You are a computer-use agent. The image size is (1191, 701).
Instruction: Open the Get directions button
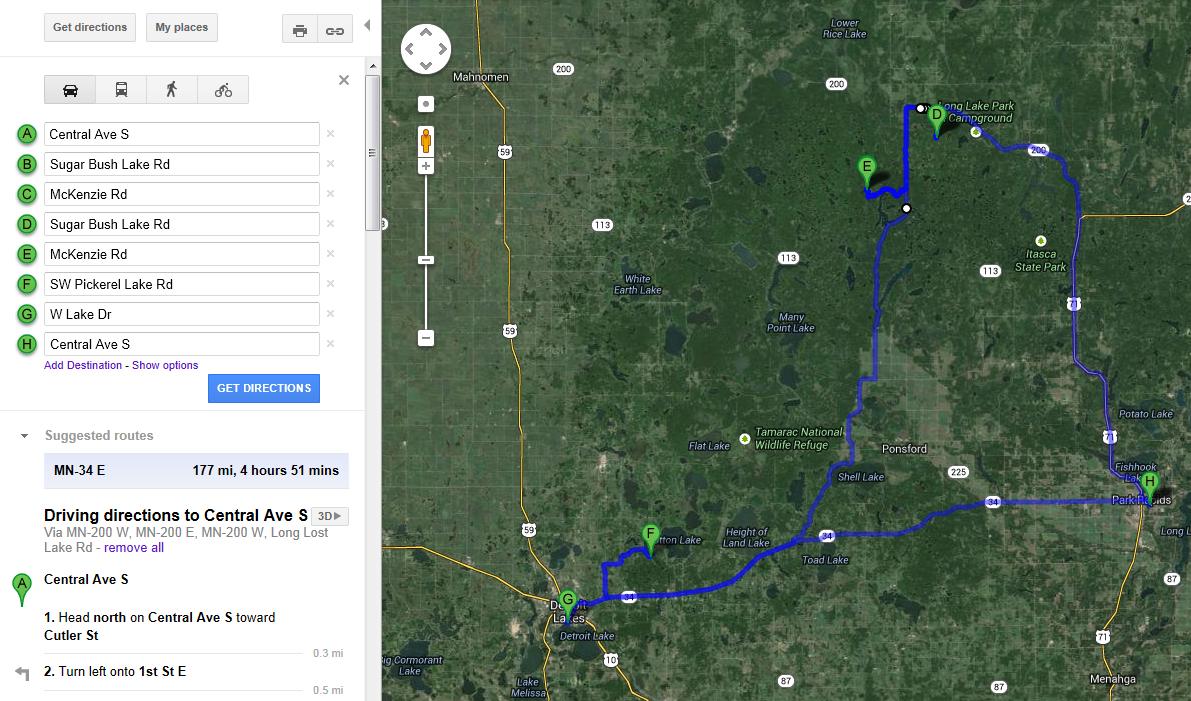pos(90,28)
